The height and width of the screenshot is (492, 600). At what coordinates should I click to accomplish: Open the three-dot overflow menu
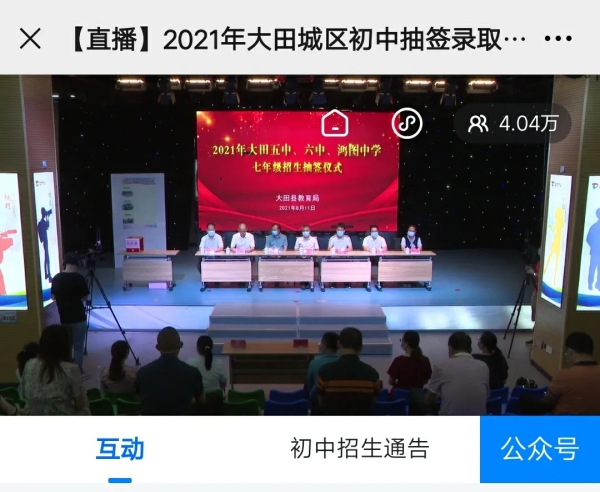557,39
